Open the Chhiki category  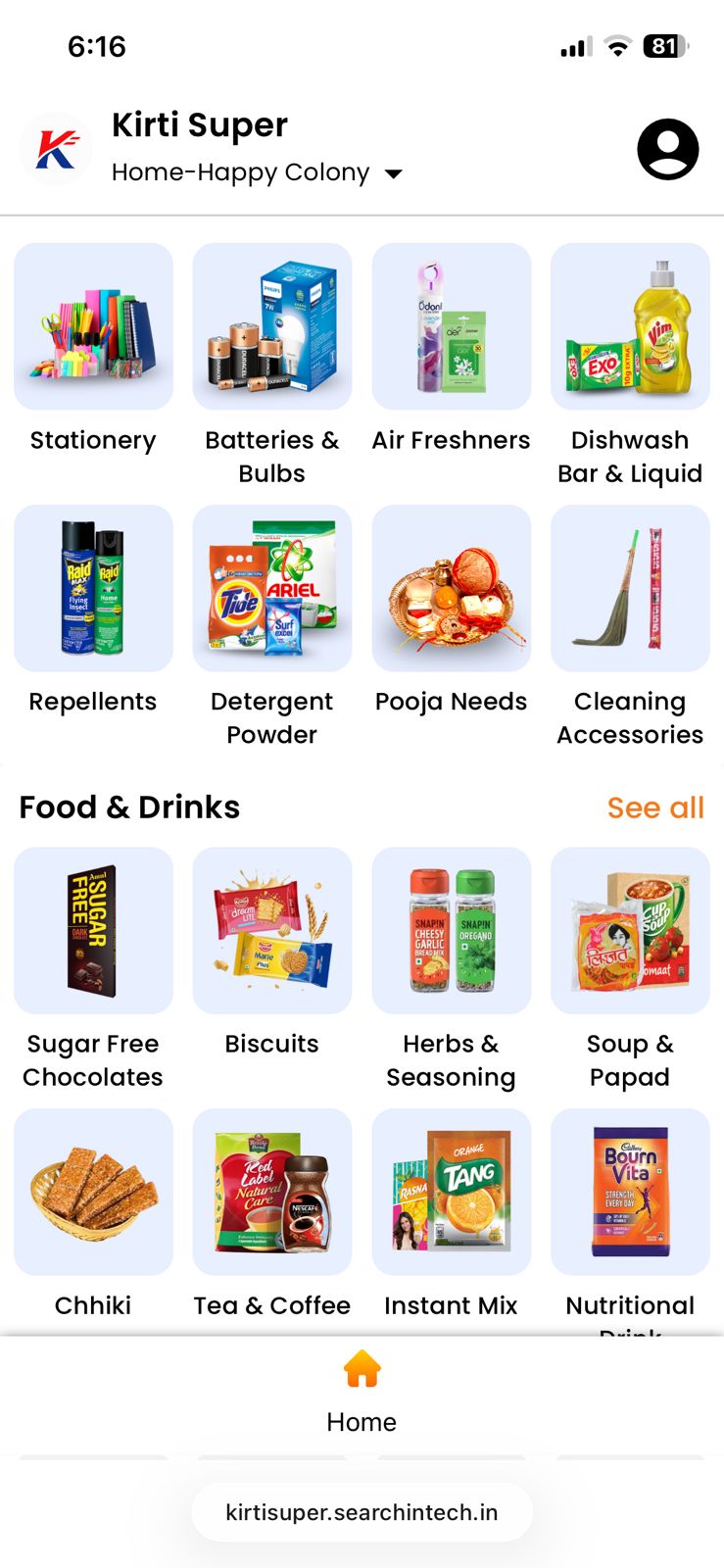tap(93, 1193)
